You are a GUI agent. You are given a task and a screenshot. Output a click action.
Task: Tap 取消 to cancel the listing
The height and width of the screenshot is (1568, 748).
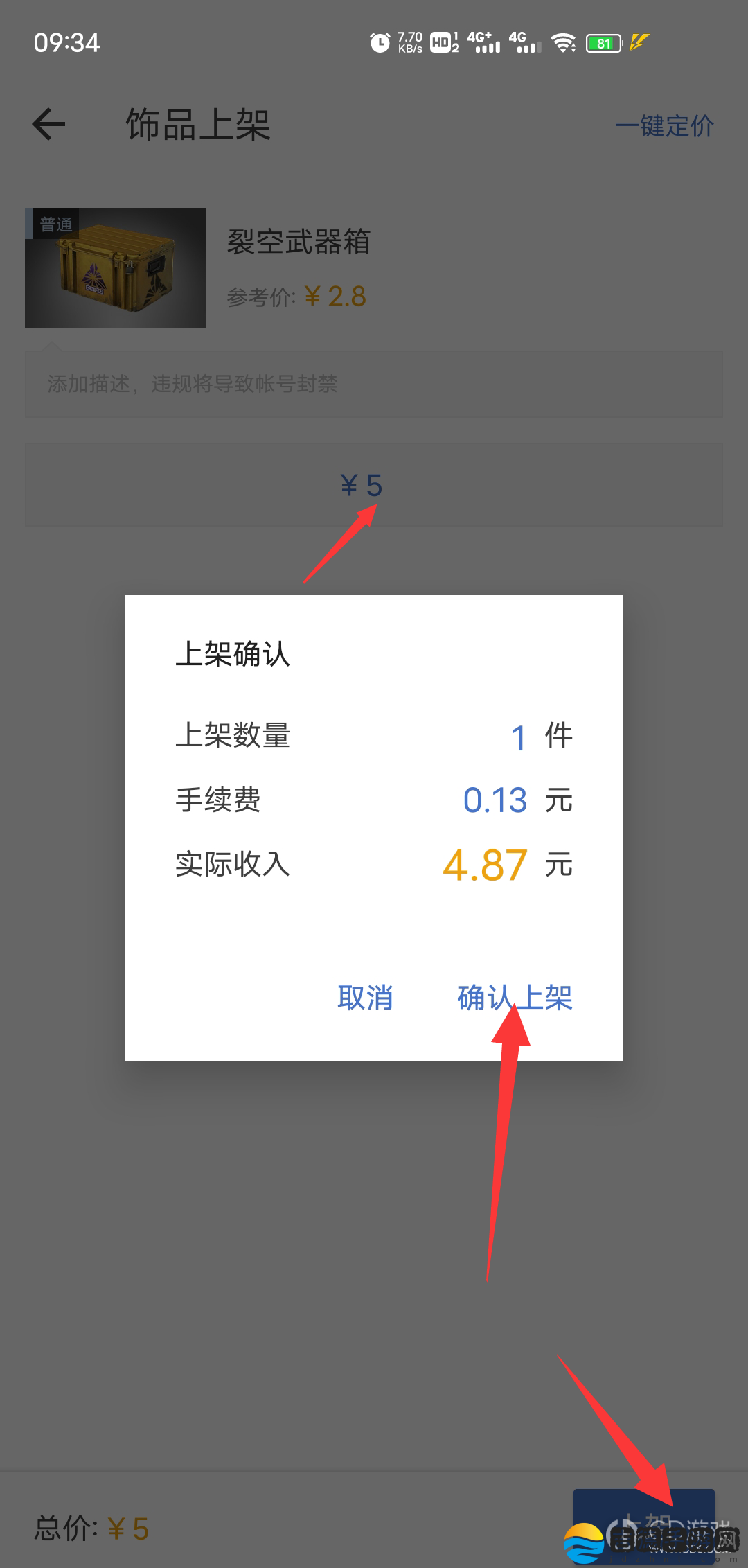point(365,998)
